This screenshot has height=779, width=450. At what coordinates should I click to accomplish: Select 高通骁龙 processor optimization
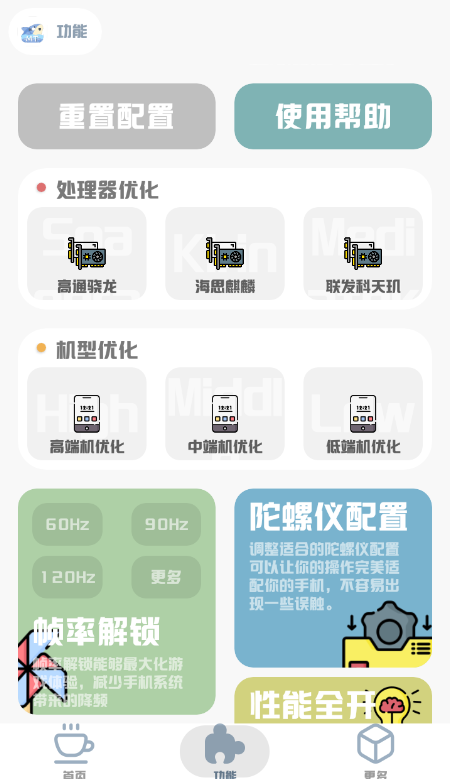[x=87, y=253]
